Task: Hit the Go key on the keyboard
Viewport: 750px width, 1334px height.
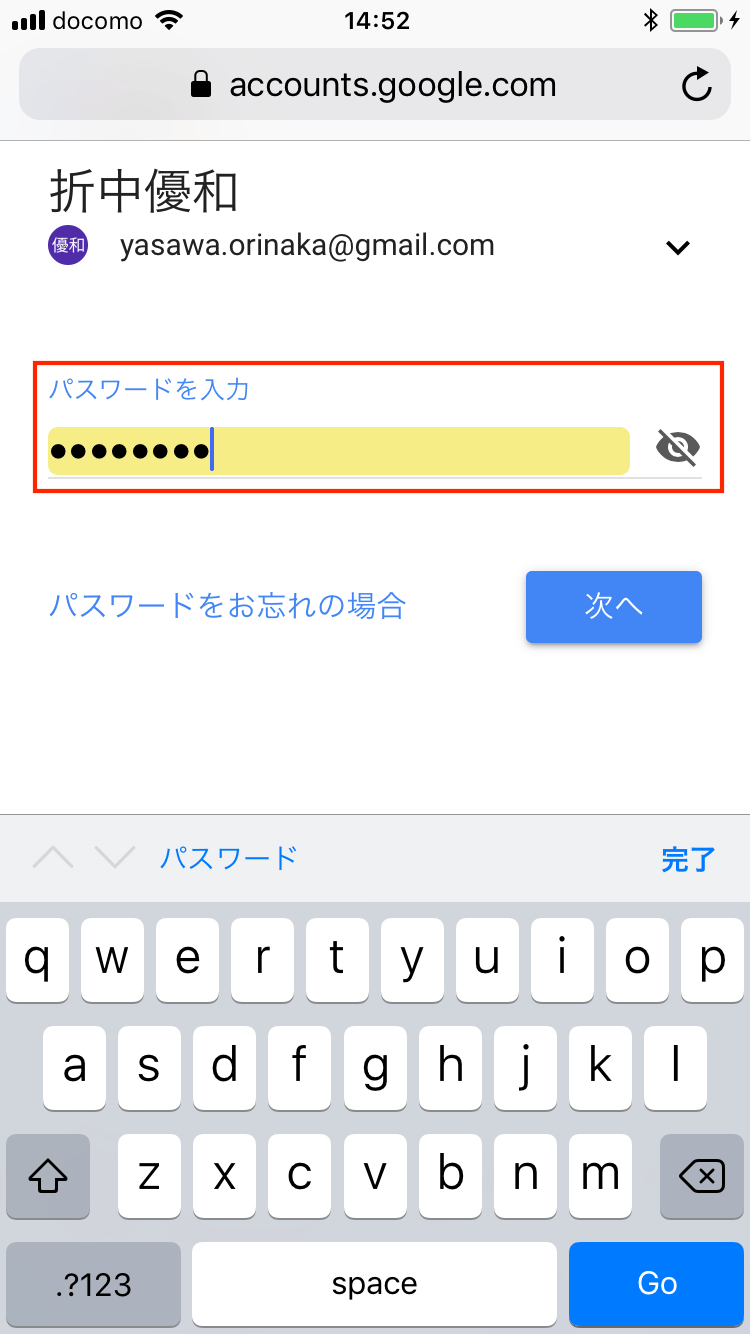Action: click(x=657, y=1284)
